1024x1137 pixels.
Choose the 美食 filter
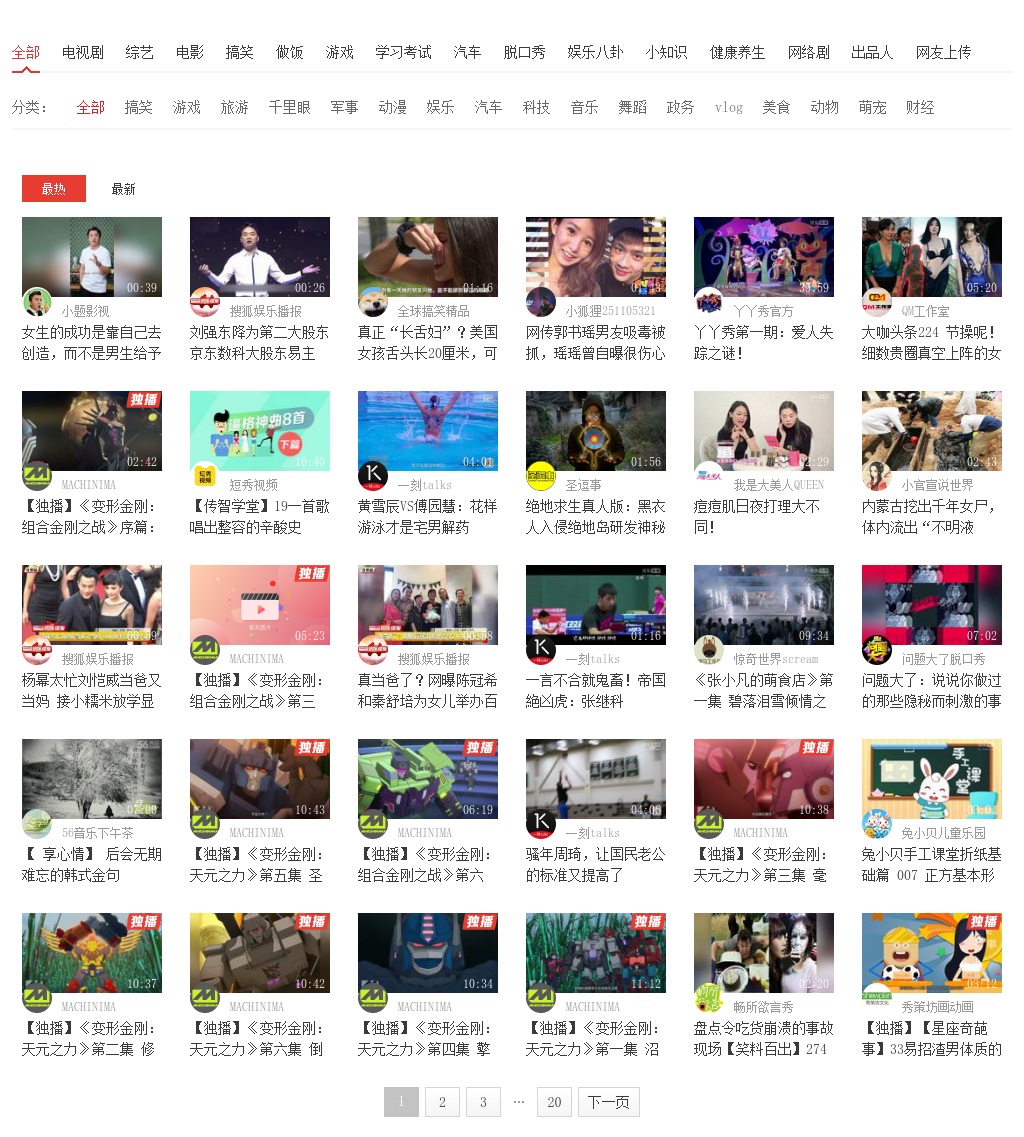(x=775, y=107)
